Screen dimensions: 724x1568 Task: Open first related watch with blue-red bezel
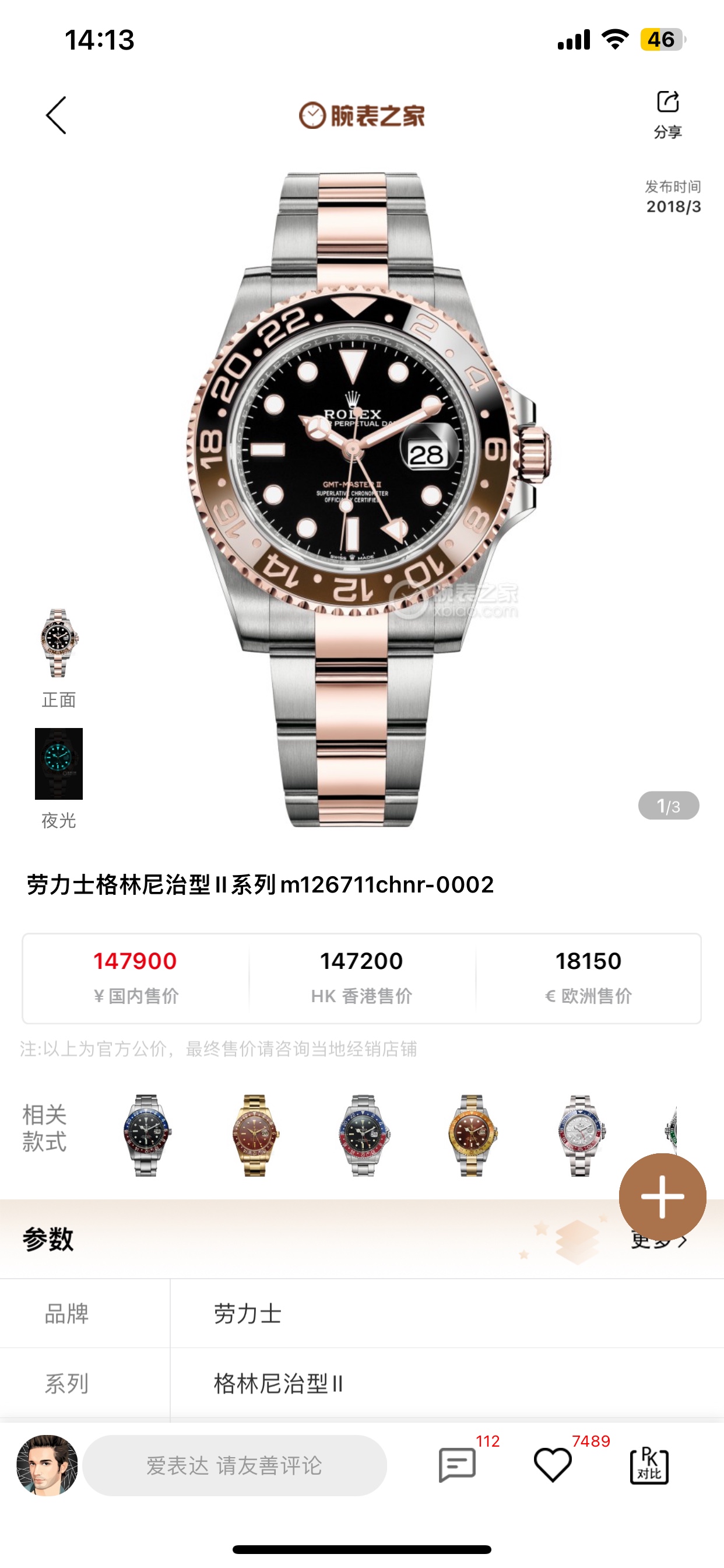(146, 1135)
